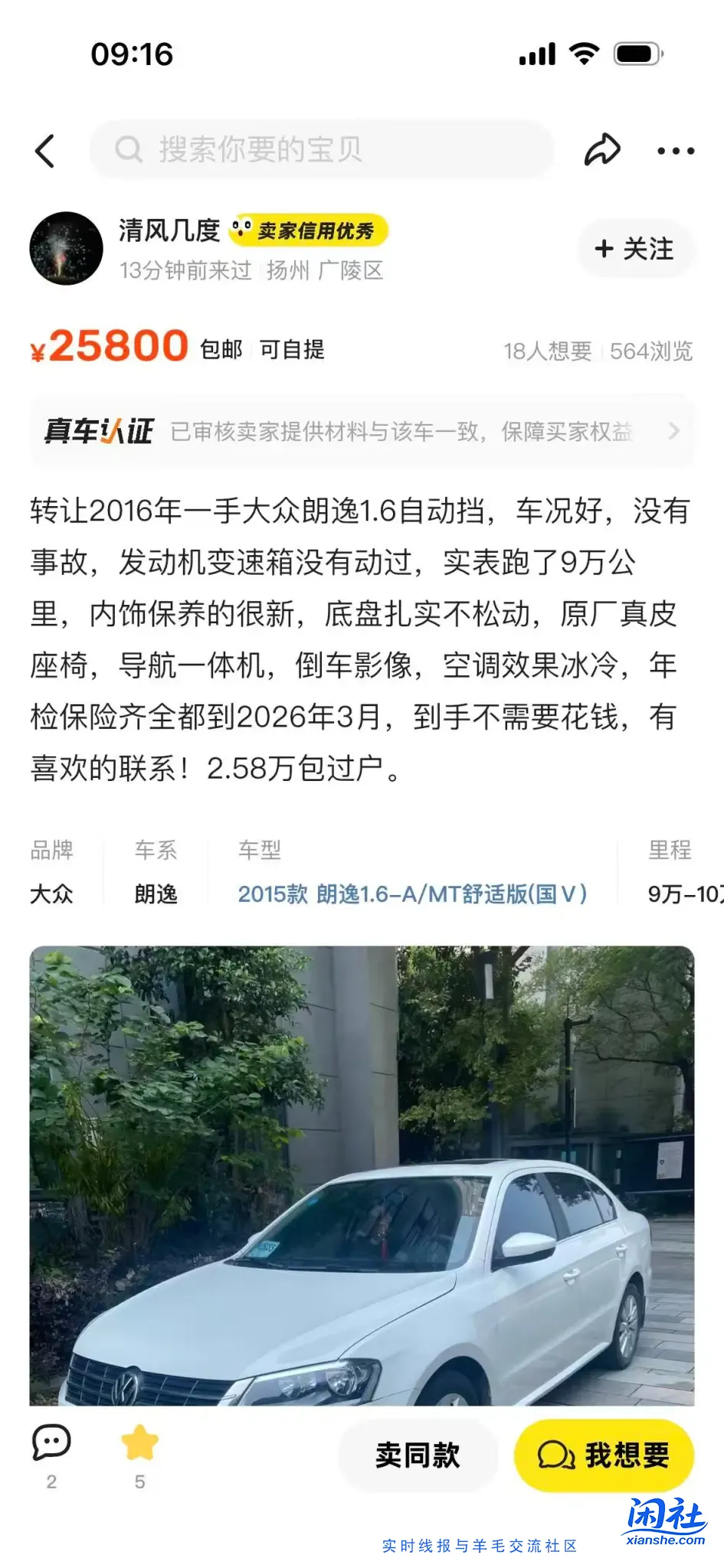Toggle follow via the 关注 button

tap(636, 248)
